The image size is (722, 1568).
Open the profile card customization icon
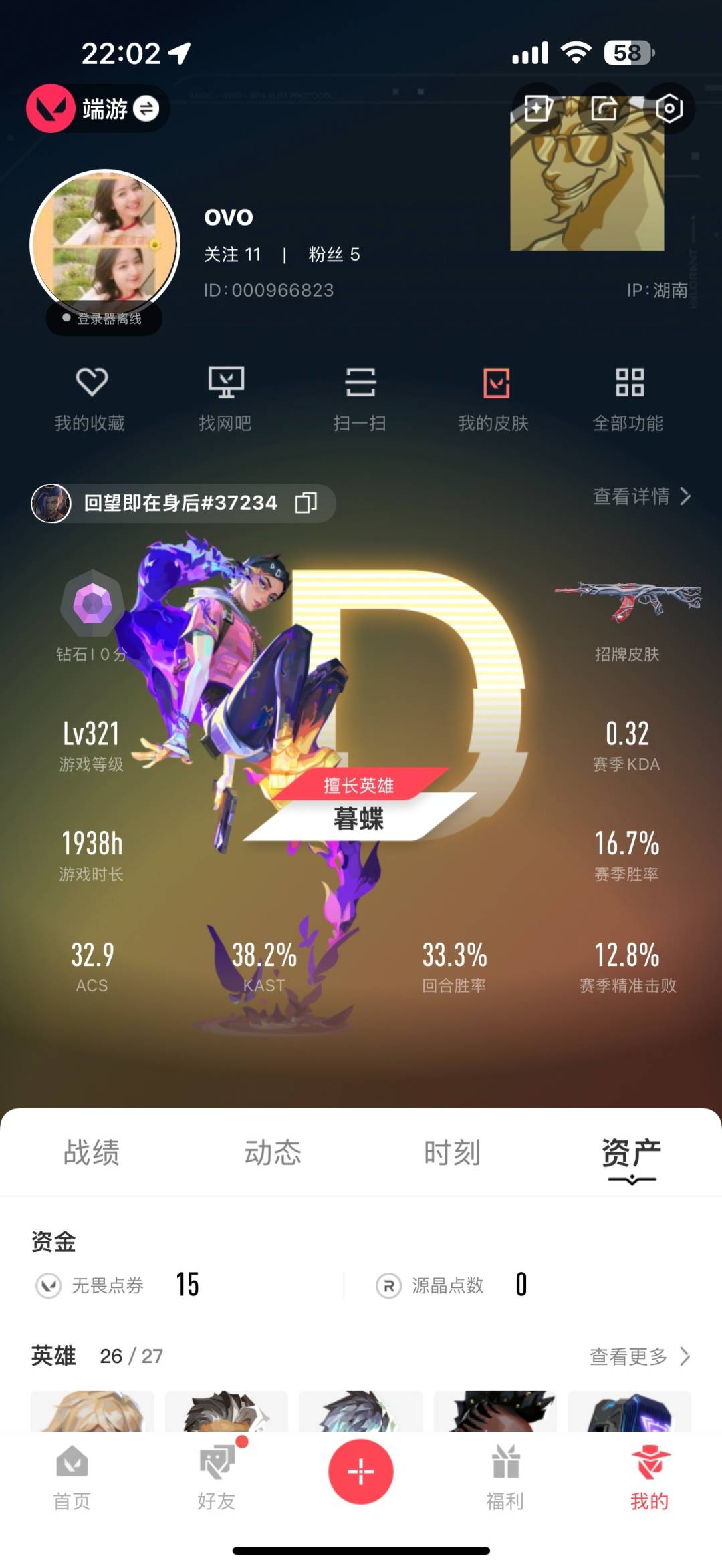538,108
